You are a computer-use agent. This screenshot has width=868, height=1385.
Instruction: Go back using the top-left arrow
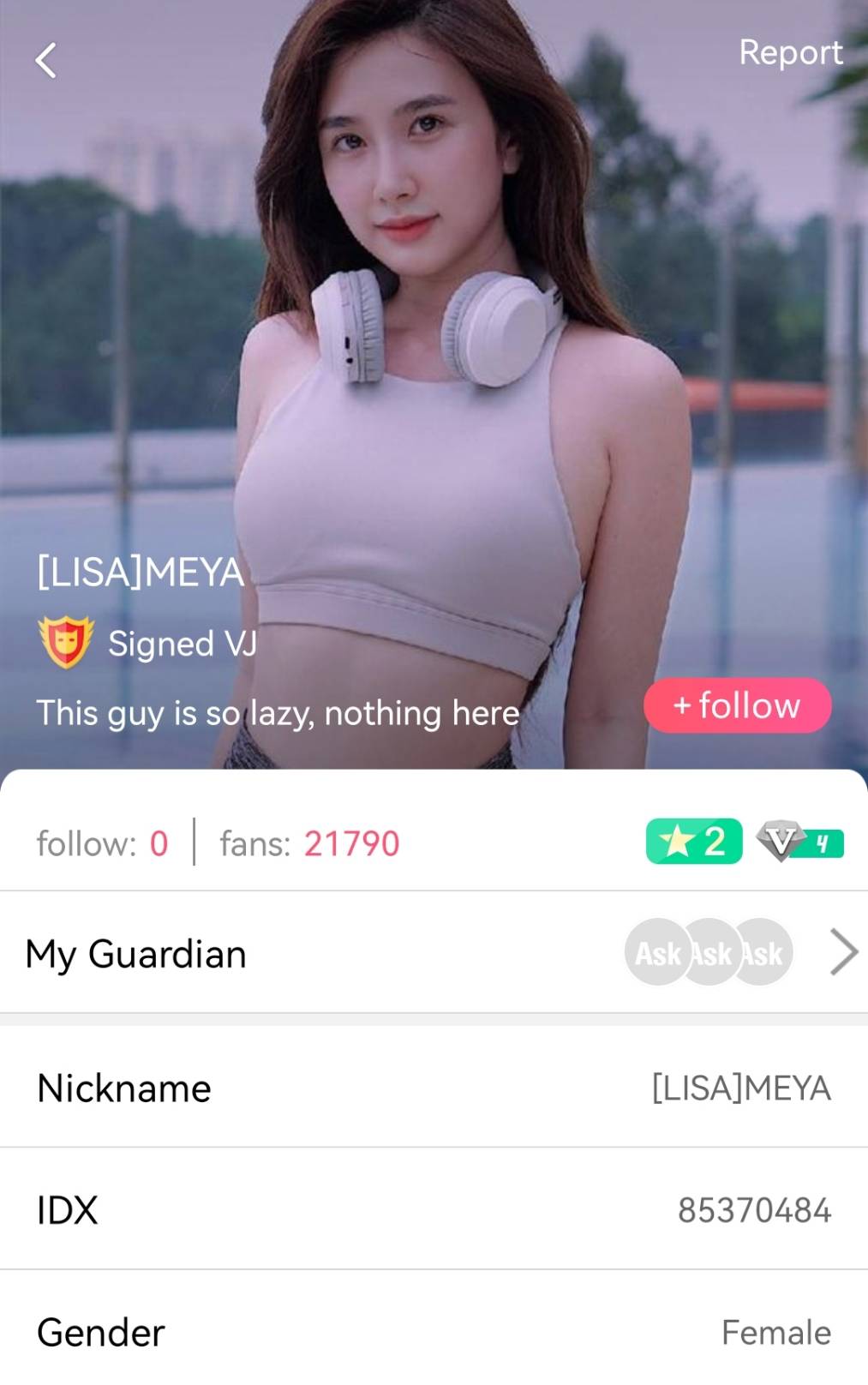(x=46, y=61)
